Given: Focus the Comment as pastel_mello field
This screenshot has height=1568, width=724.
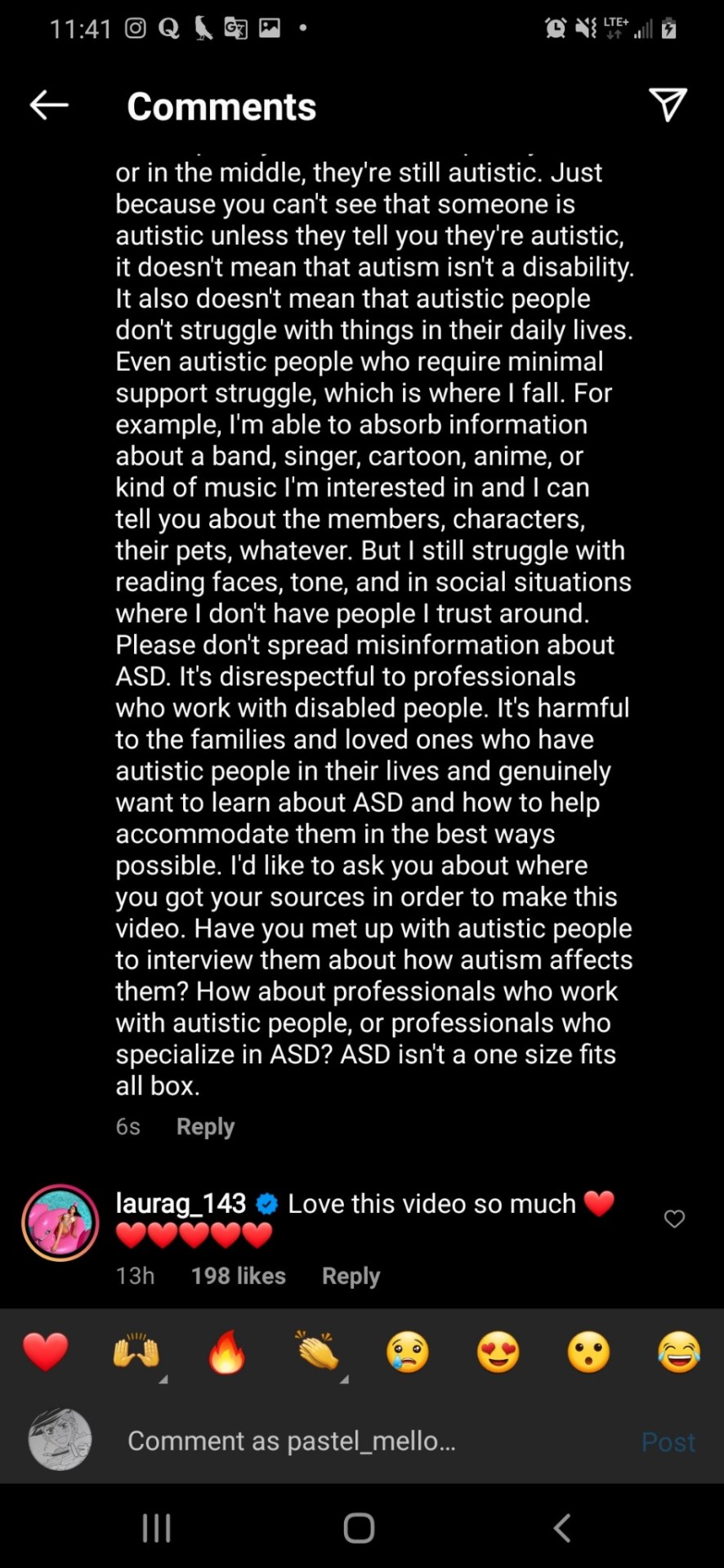Looking at the screenshot, I should pos(360,1441).
